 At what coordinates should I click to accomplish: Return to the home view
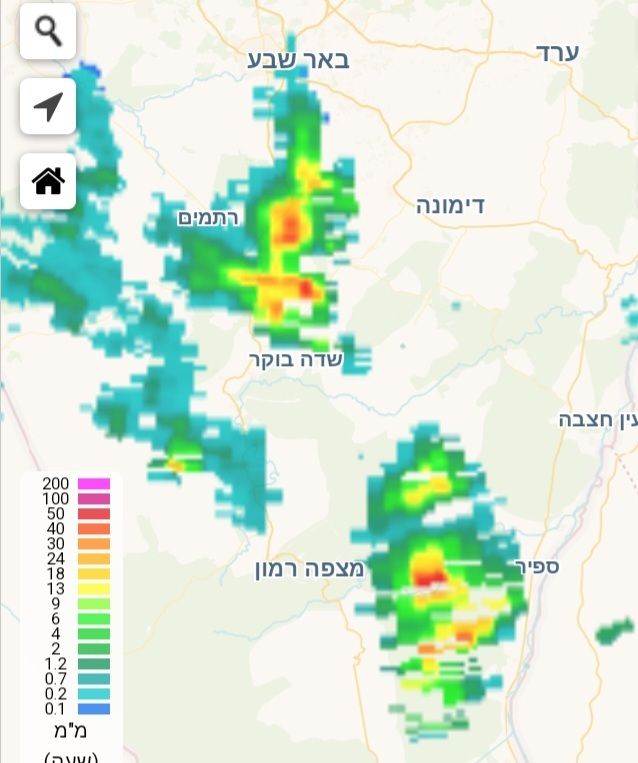48,181
